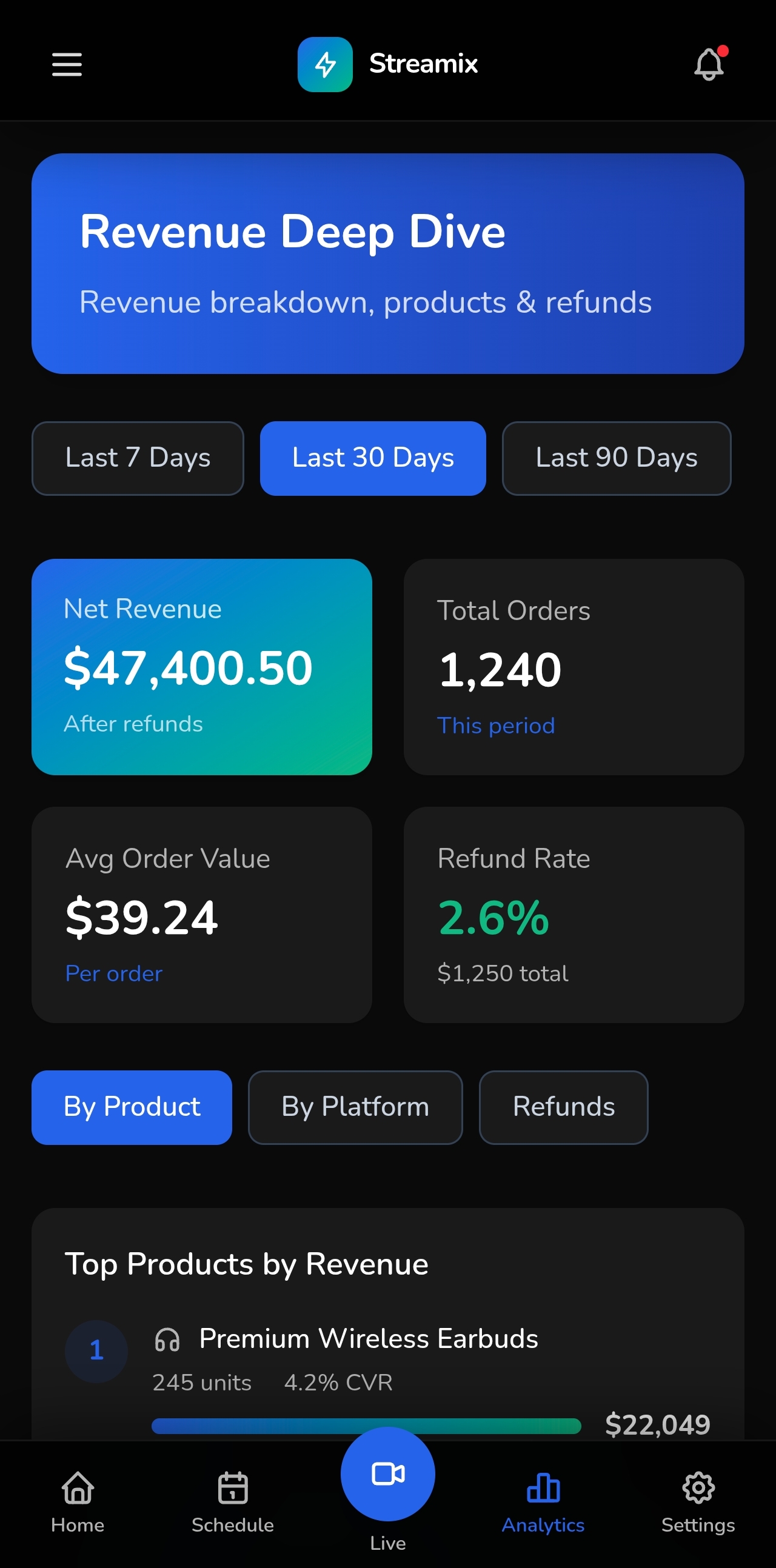Screen dimensions: 776x1568
Task: Open notifications via the bell icon
Action: [x=708, y=63]
